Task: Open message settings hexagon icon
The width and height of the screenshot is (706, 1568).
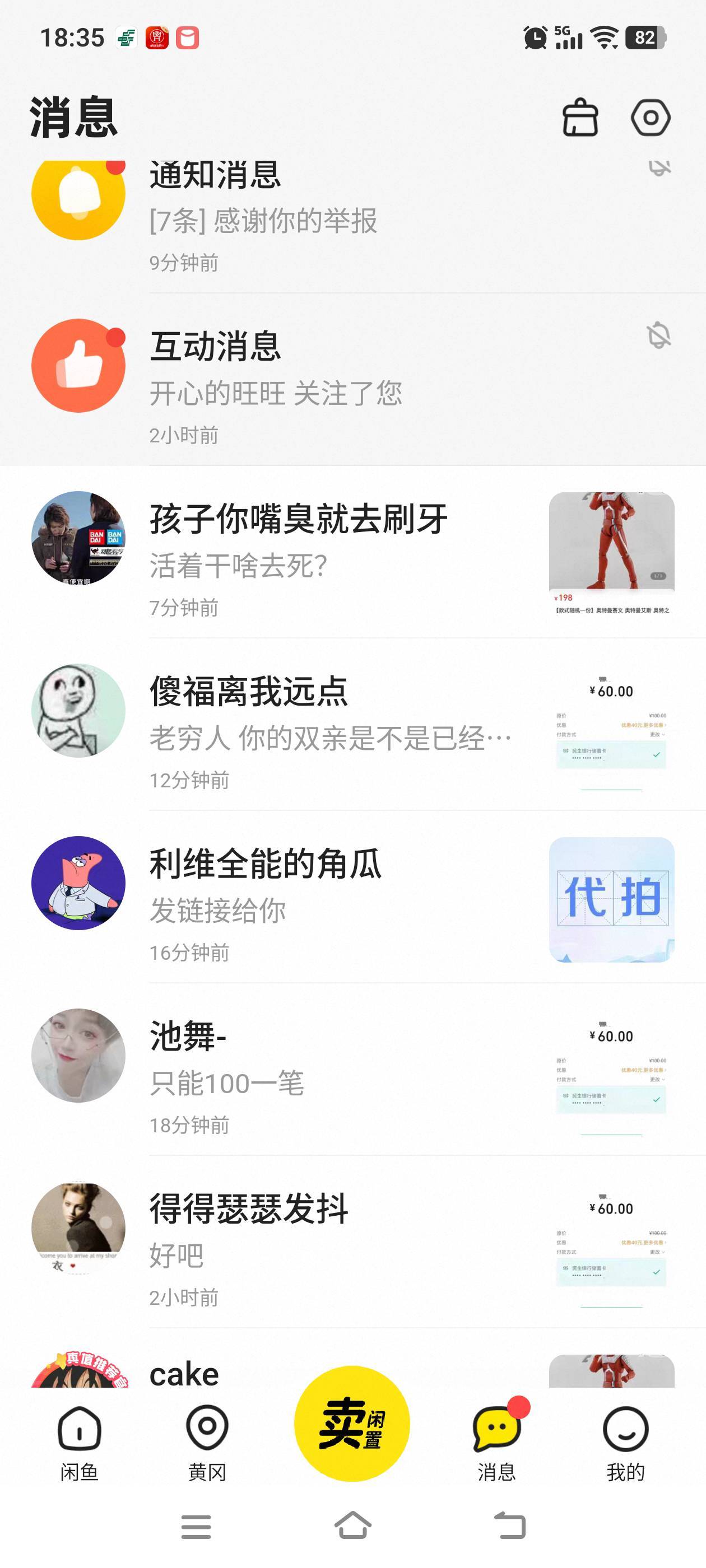Action: [x=650, y=118]
